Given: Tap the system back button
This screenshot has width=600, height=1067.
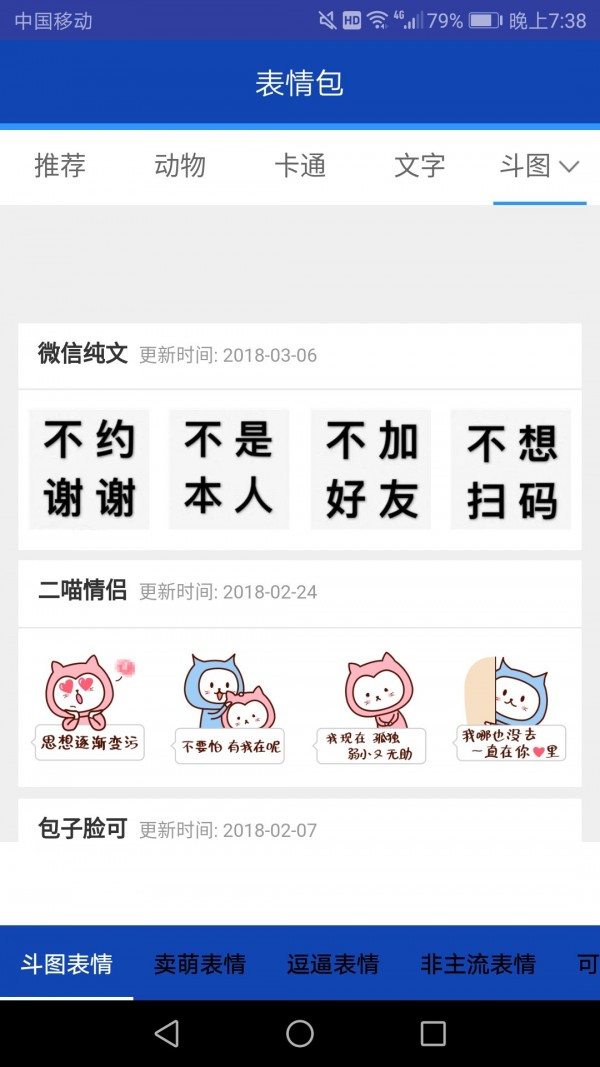Looking at the screenshot, I should coord(167,1033).
